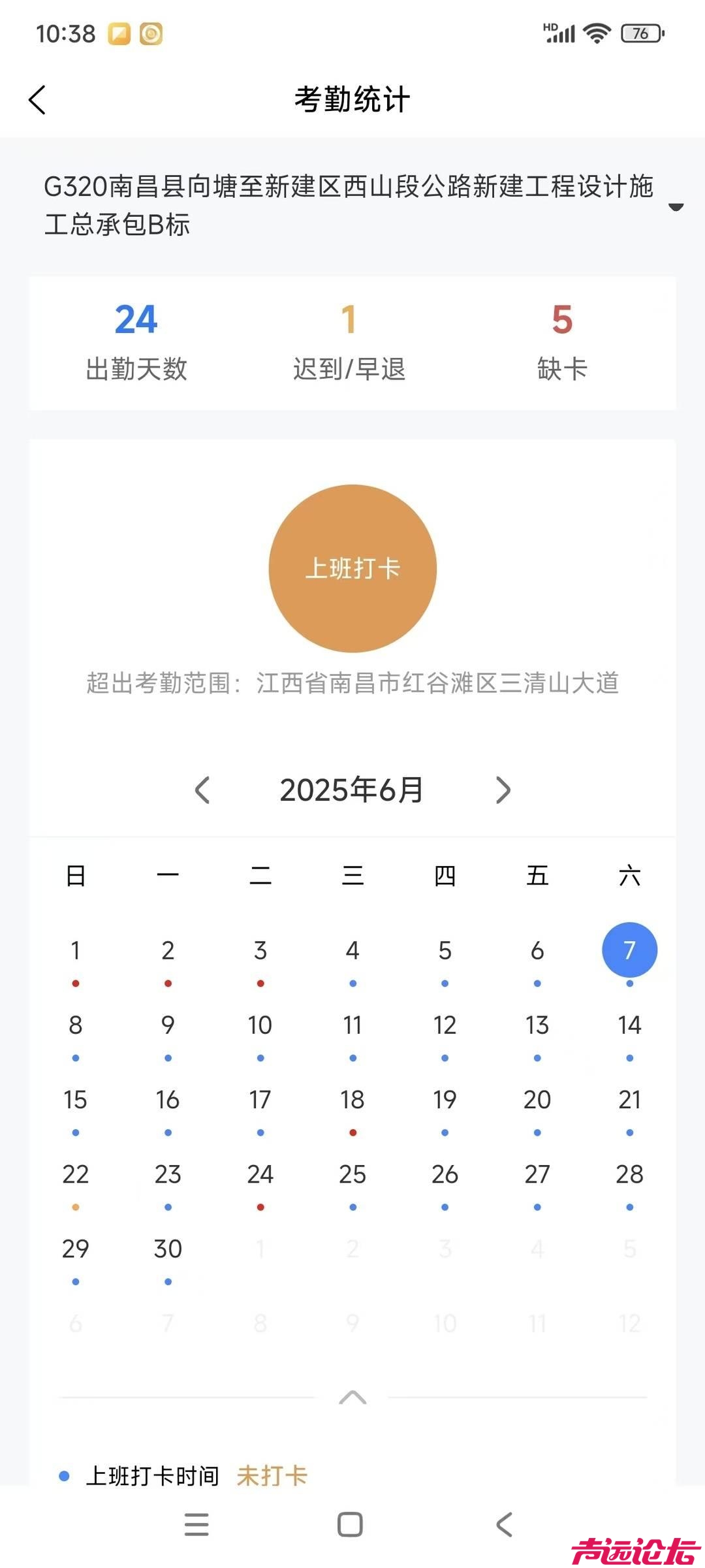
Task: Select date 22 with the yellow dot
Action: click(x=75, y=1174)
